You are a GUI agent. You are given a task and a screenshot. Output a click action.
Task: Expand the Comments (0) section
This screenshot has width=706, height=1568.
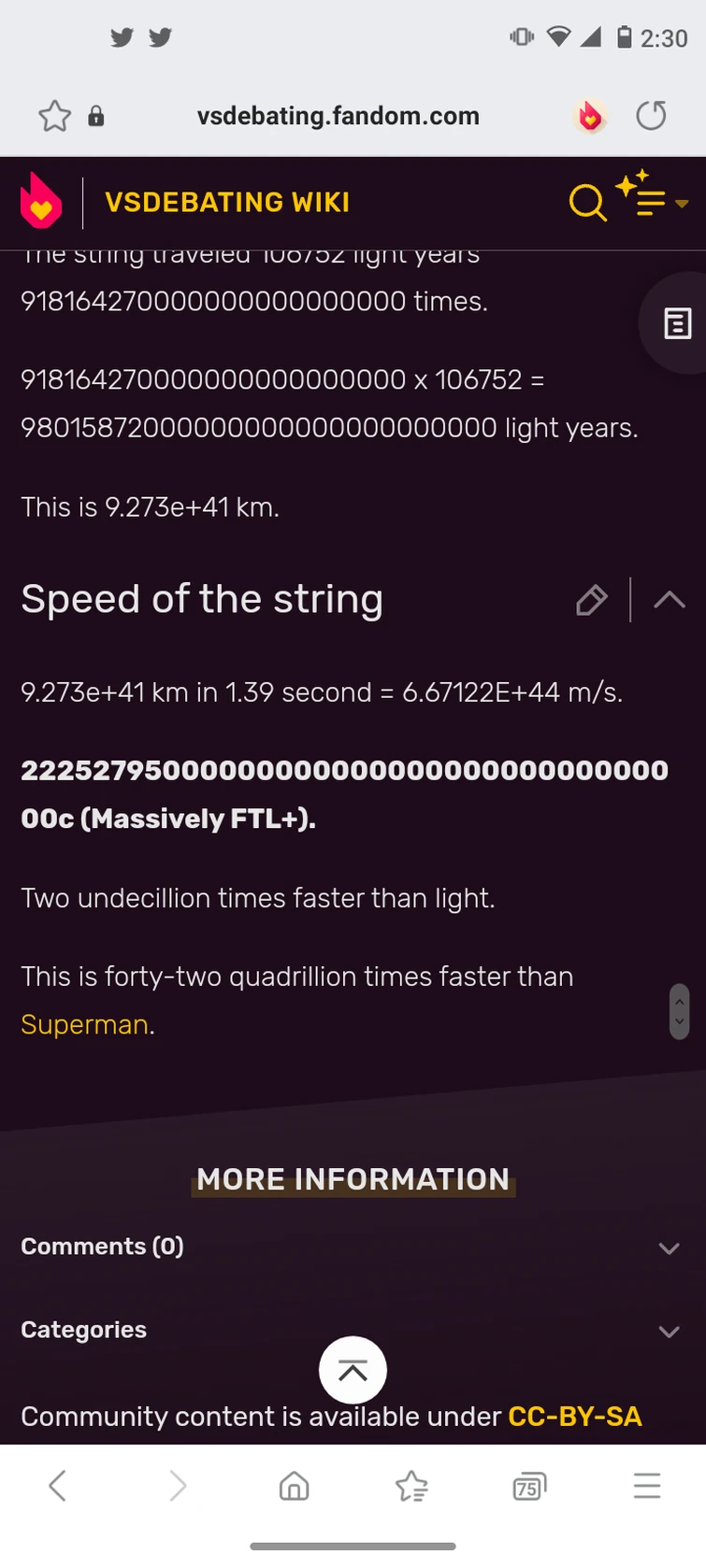(668, 1247)
